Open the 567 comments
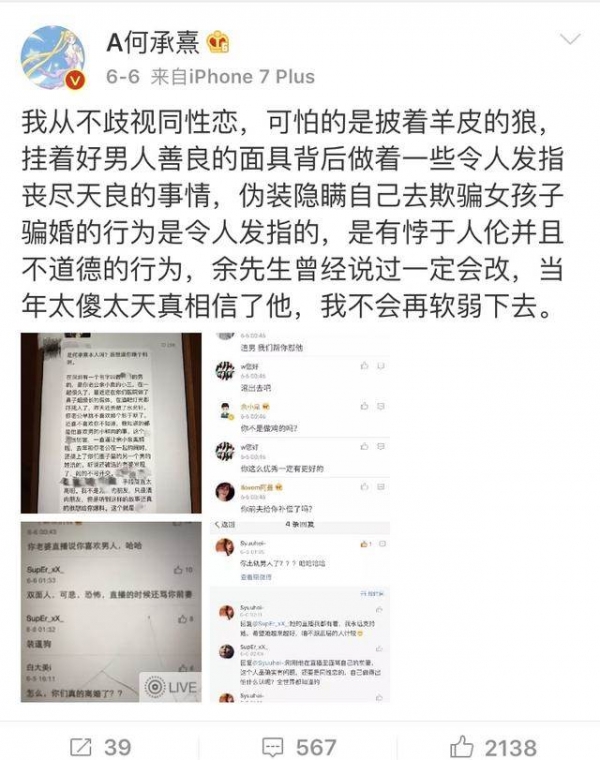Image resolution: width=600 pixels, height=760 pixels. point(298,746)
